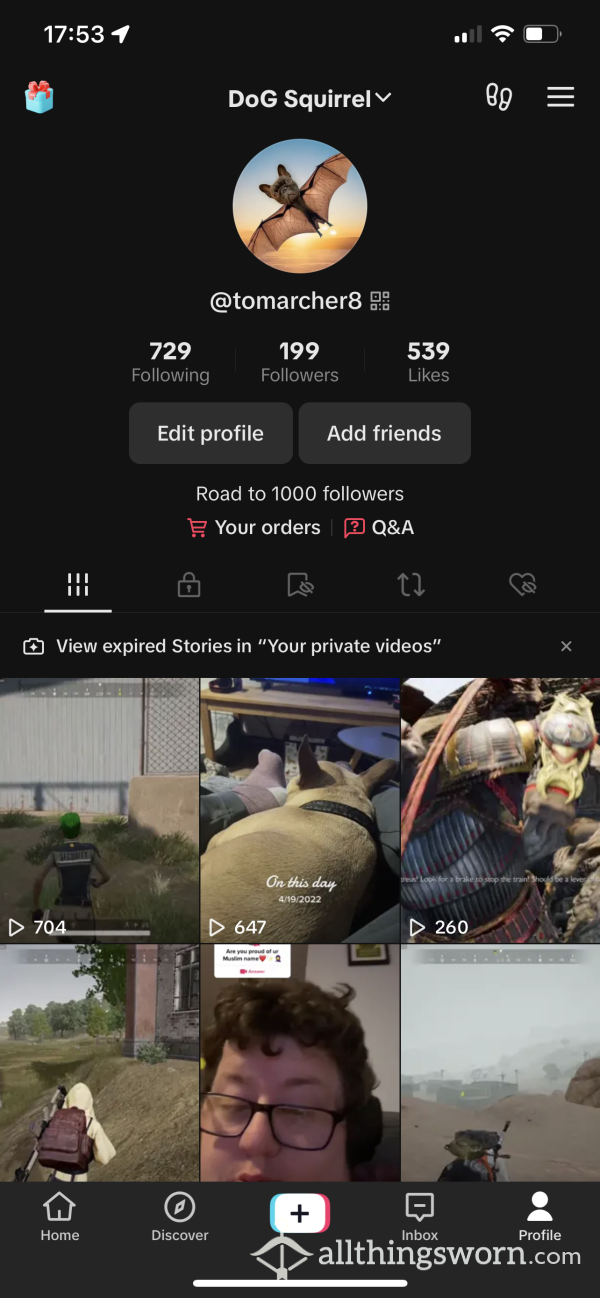View the 199 Followers list
Screen dimensions: 600x1298
pyautogui.click(x=299, y=362)
